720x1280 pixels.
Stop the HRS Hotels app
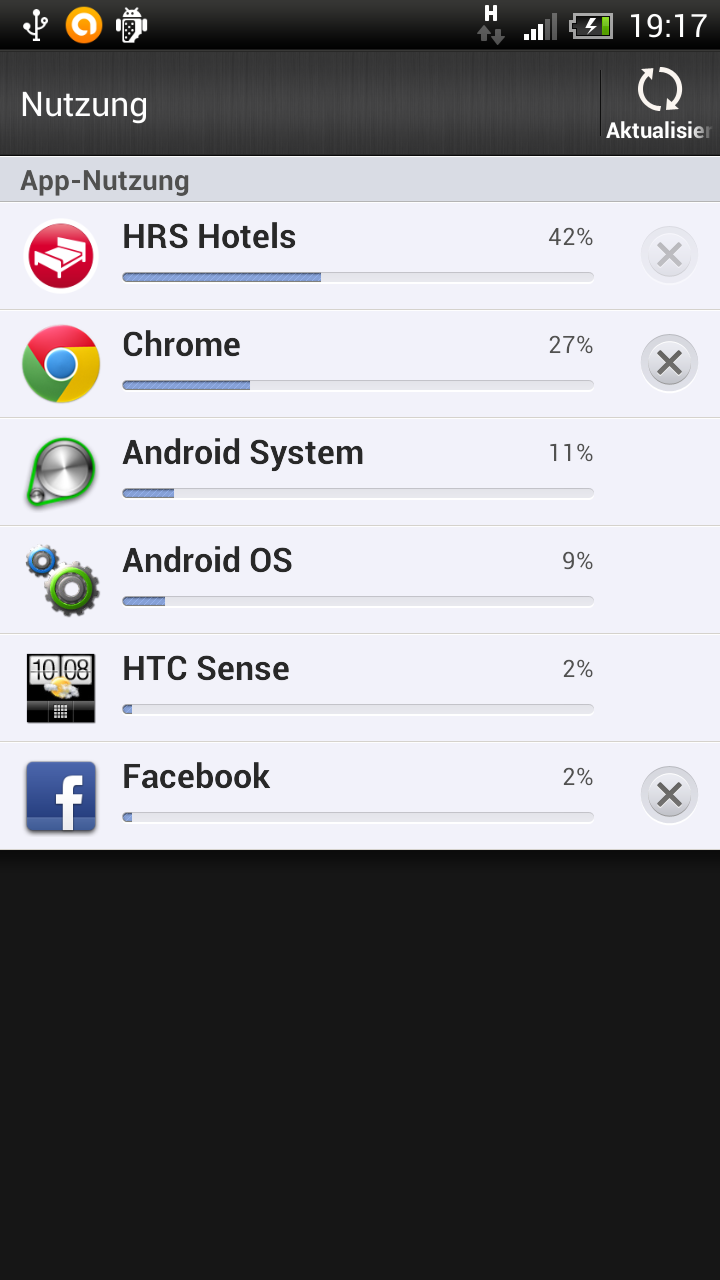669,256
